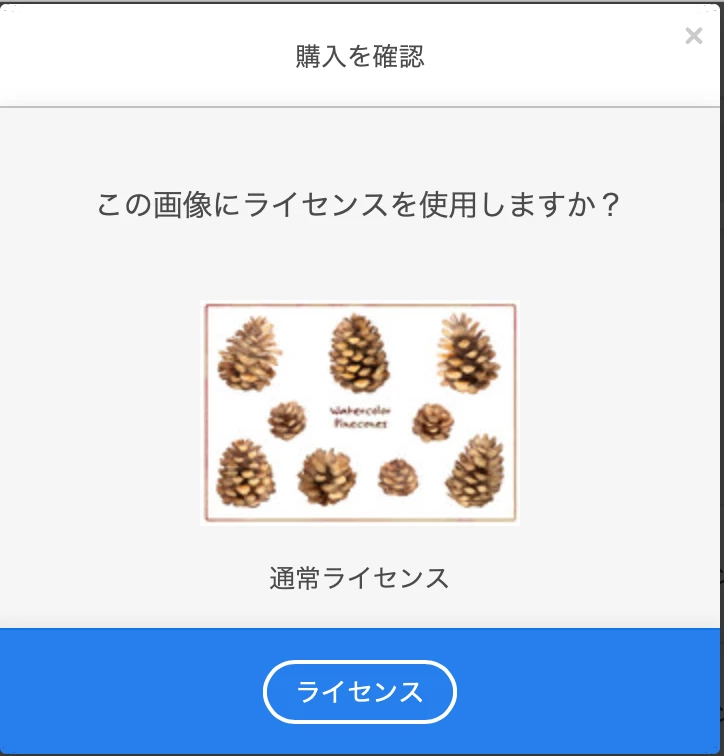Close the purchase confirmation dialog
Image resolution: width=724 pixels, height=756 pixels.
693,37
